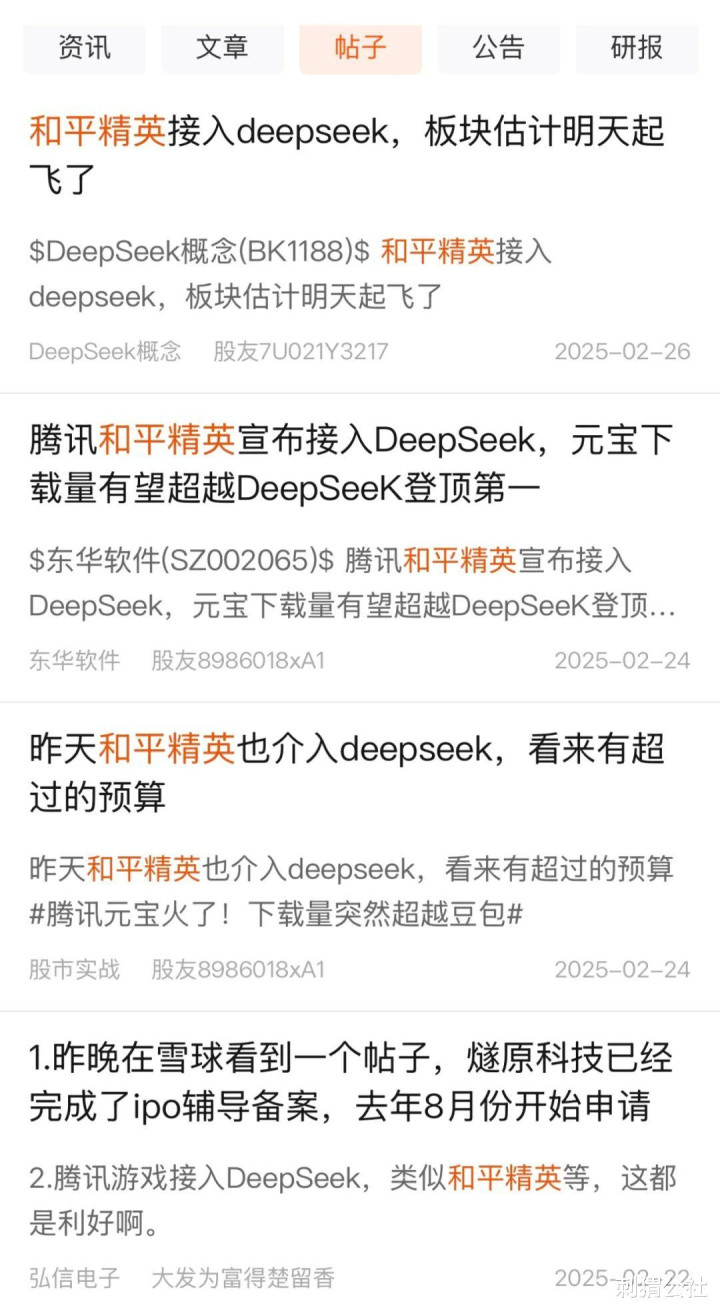720x1314 pixels.
Task: View profile of user 股友7U021Y3217
Action: tap(300, 352)
